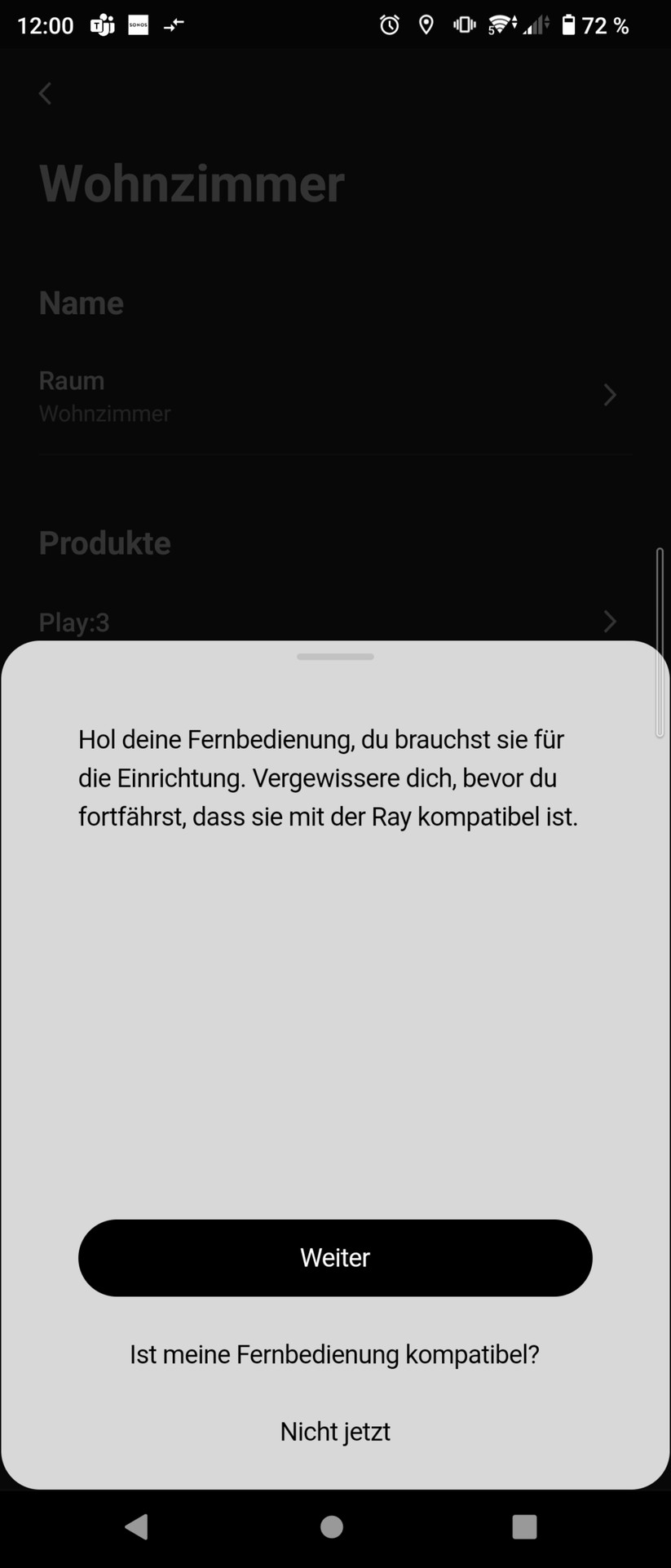
Task: Open 'Ist meine Fernbedienung kompatibel?' link
Action: (x=334, y=1353)
